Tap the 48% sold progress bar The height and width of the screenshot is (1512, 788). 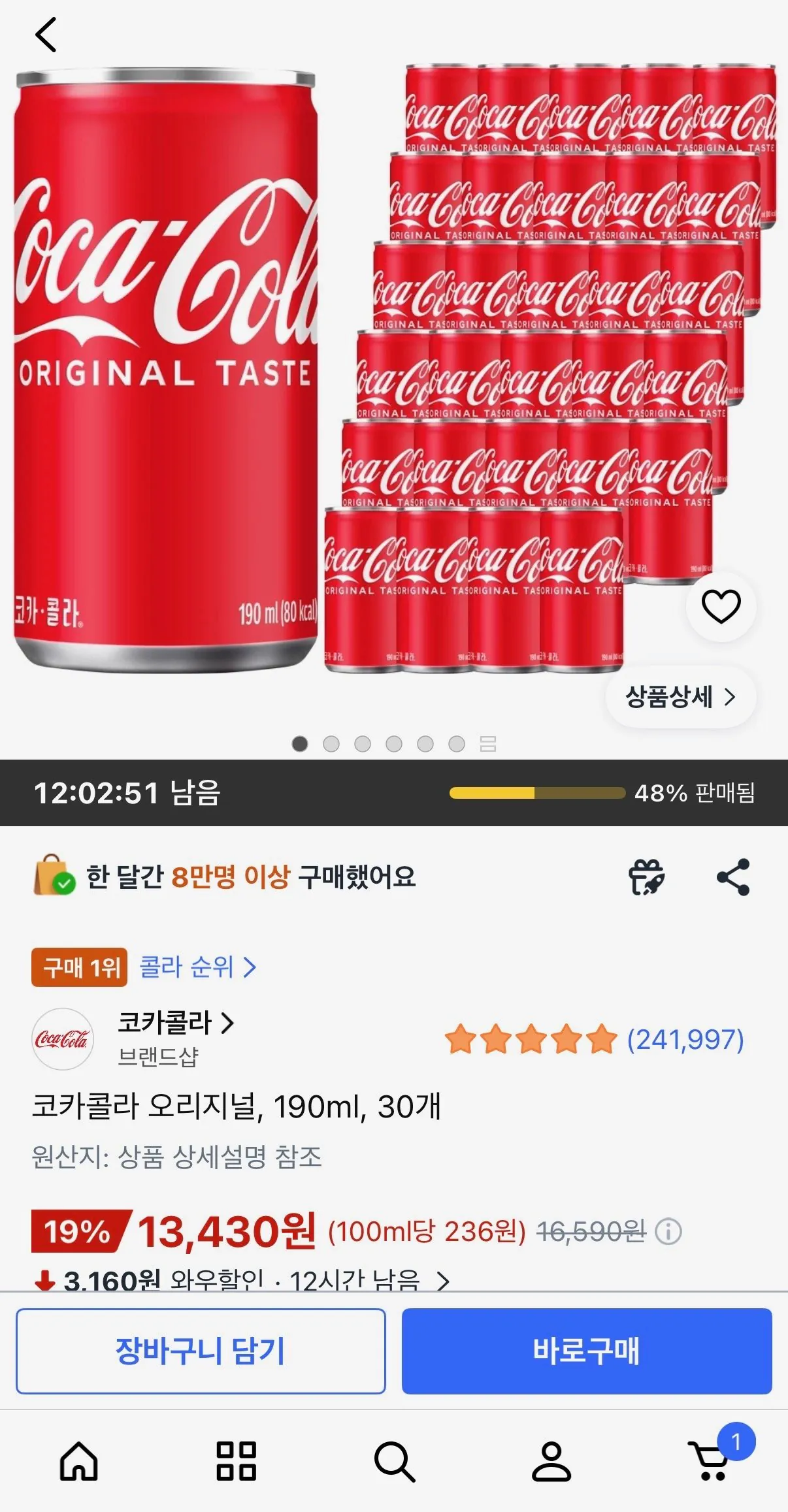(536, 792)
